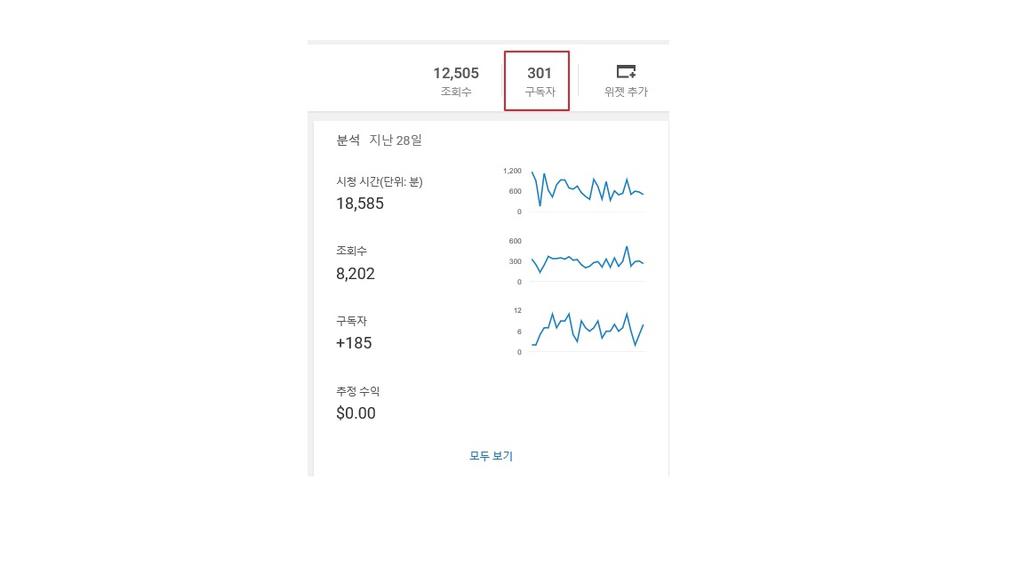Tap the 위젯 추가 (add widget) button
Viewport: 1024px width, 576px height.
pos(626,79)
